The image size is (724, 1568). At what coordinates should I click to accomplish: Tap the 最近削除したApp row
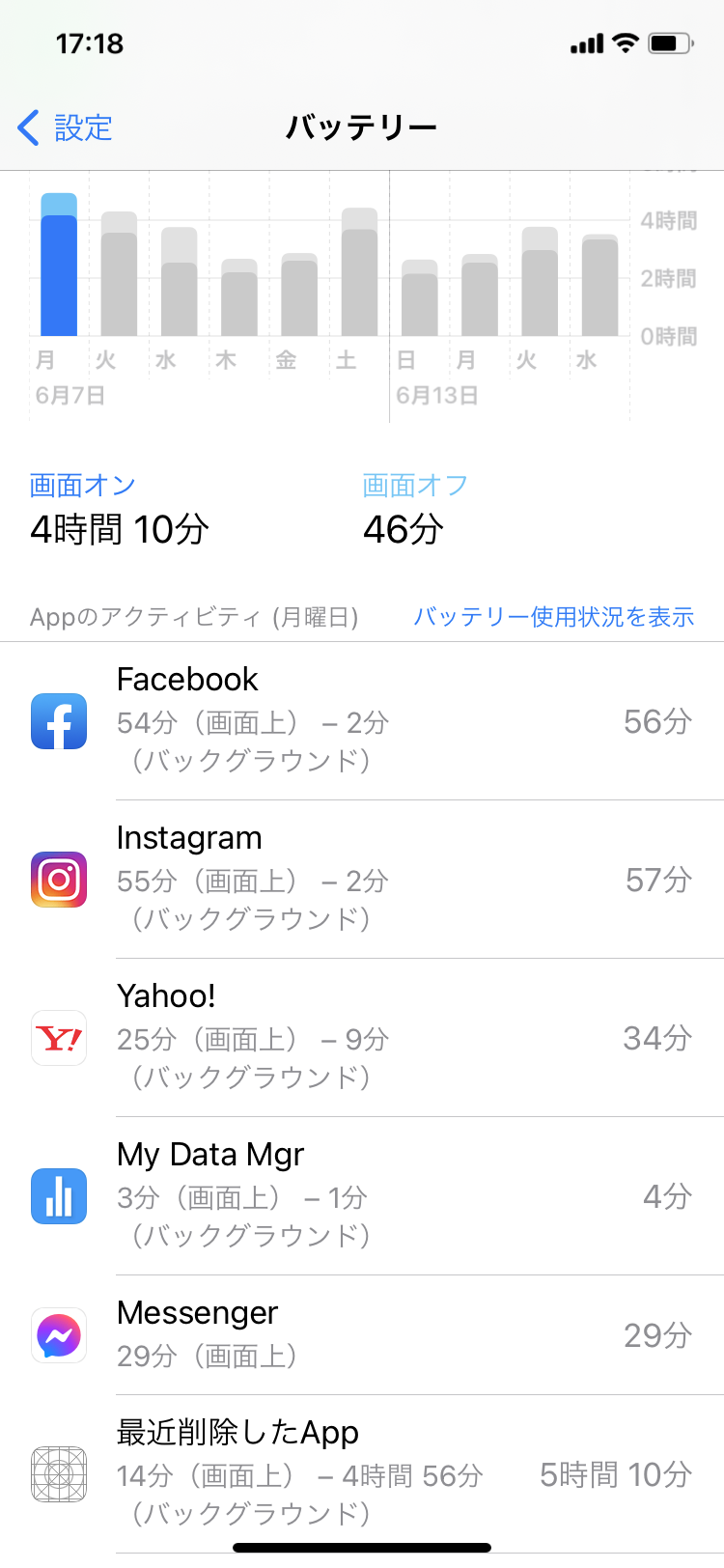click(362, 1474)
